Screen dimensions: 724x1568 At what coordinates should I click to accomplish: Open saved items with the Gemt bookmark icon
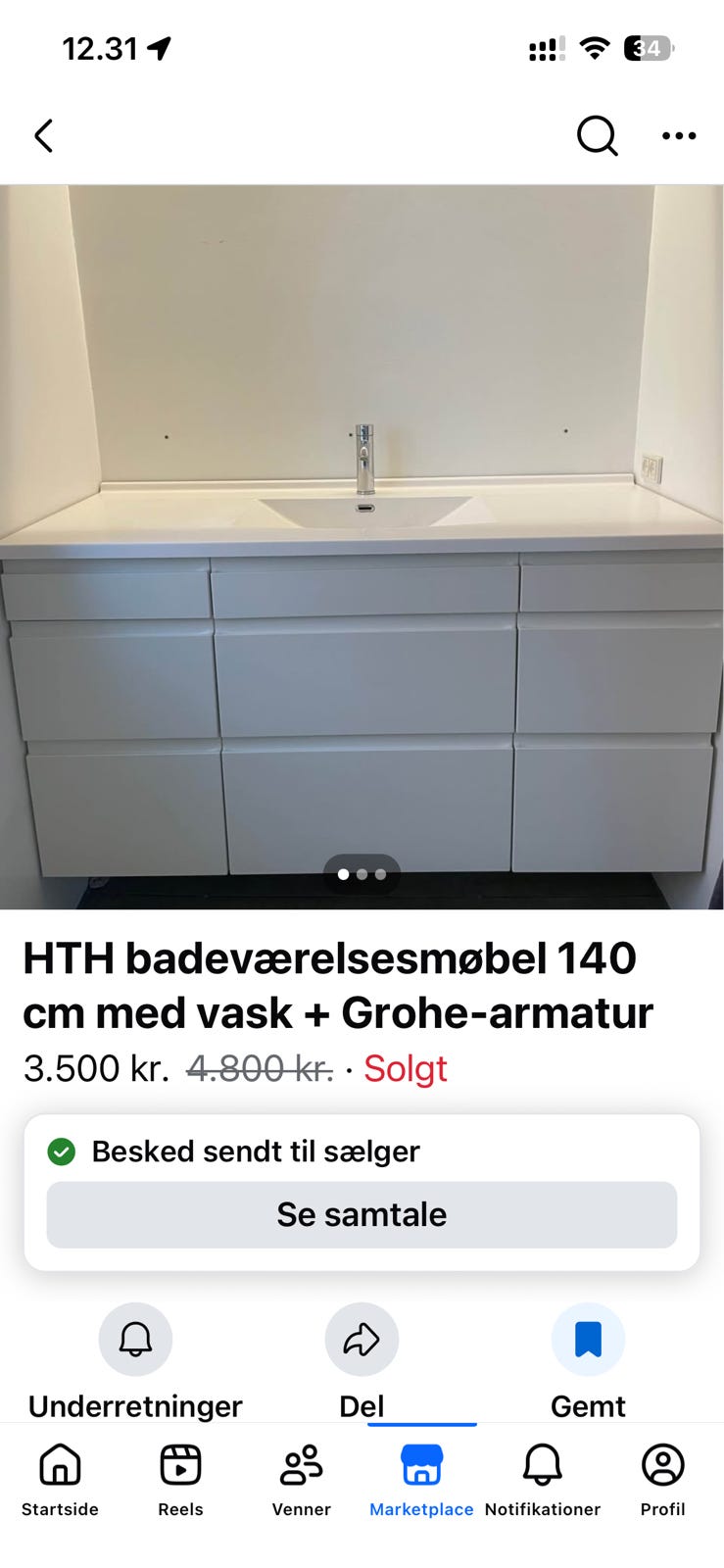(x=588, y=1339)
